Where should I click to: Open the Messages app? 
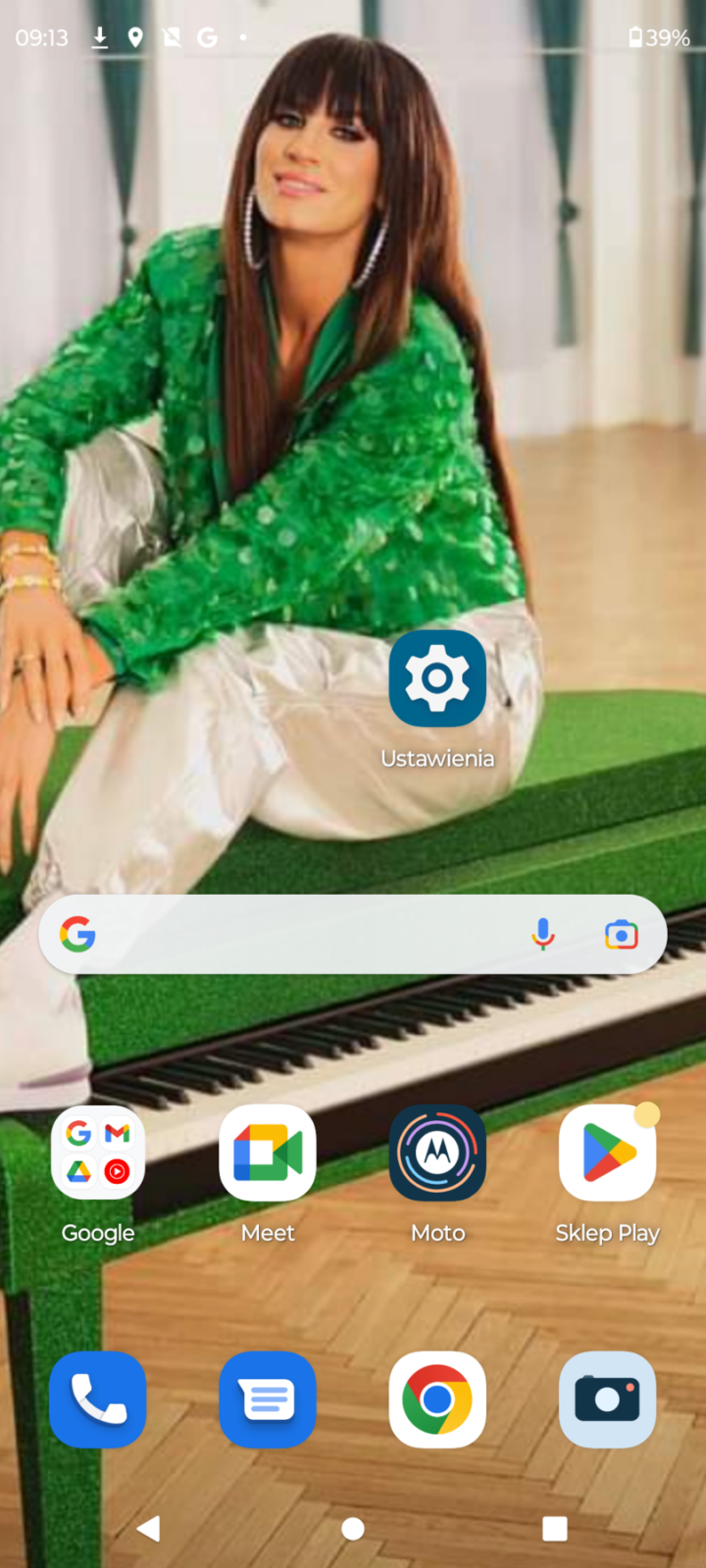(x=268, y=1399)
